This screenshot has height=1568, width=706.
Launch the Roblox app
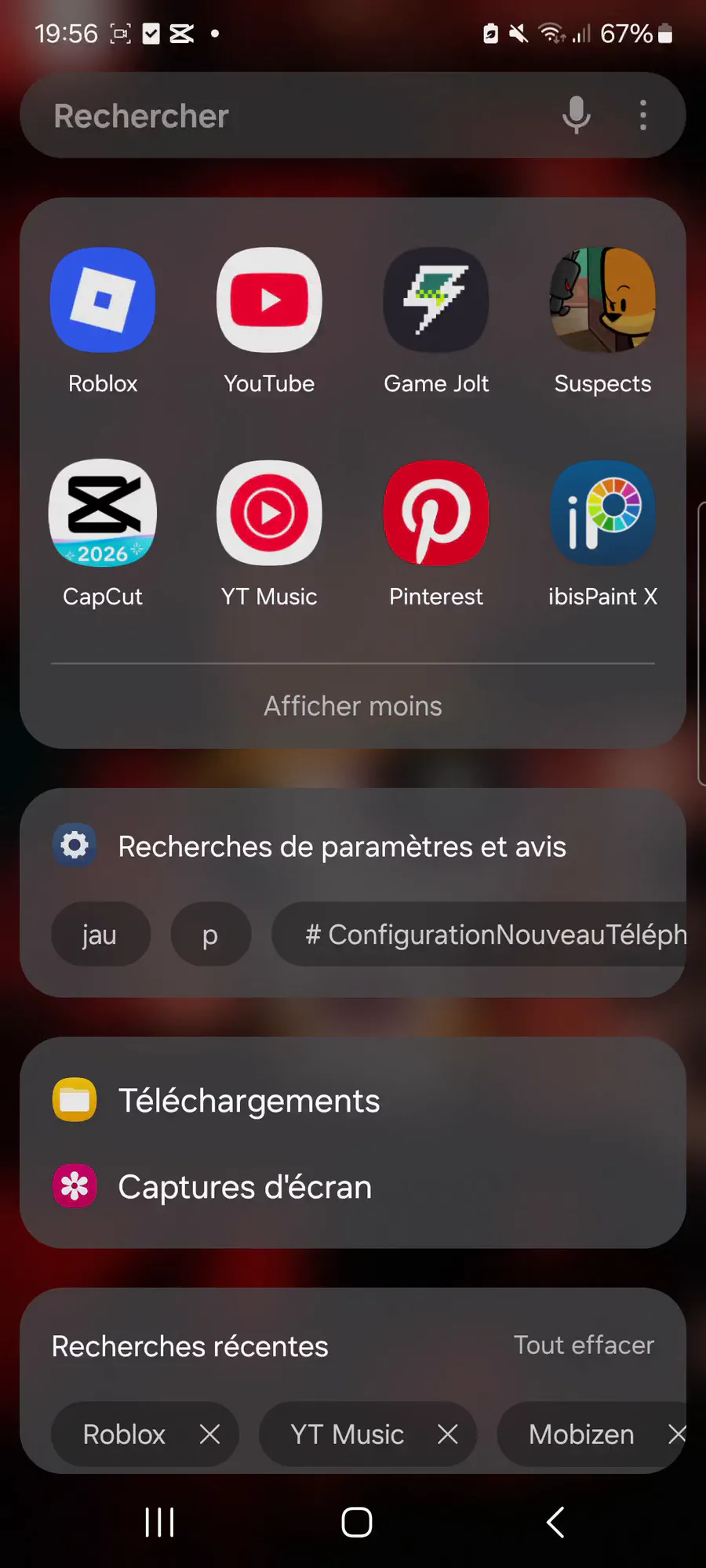(x=103, y=300)
